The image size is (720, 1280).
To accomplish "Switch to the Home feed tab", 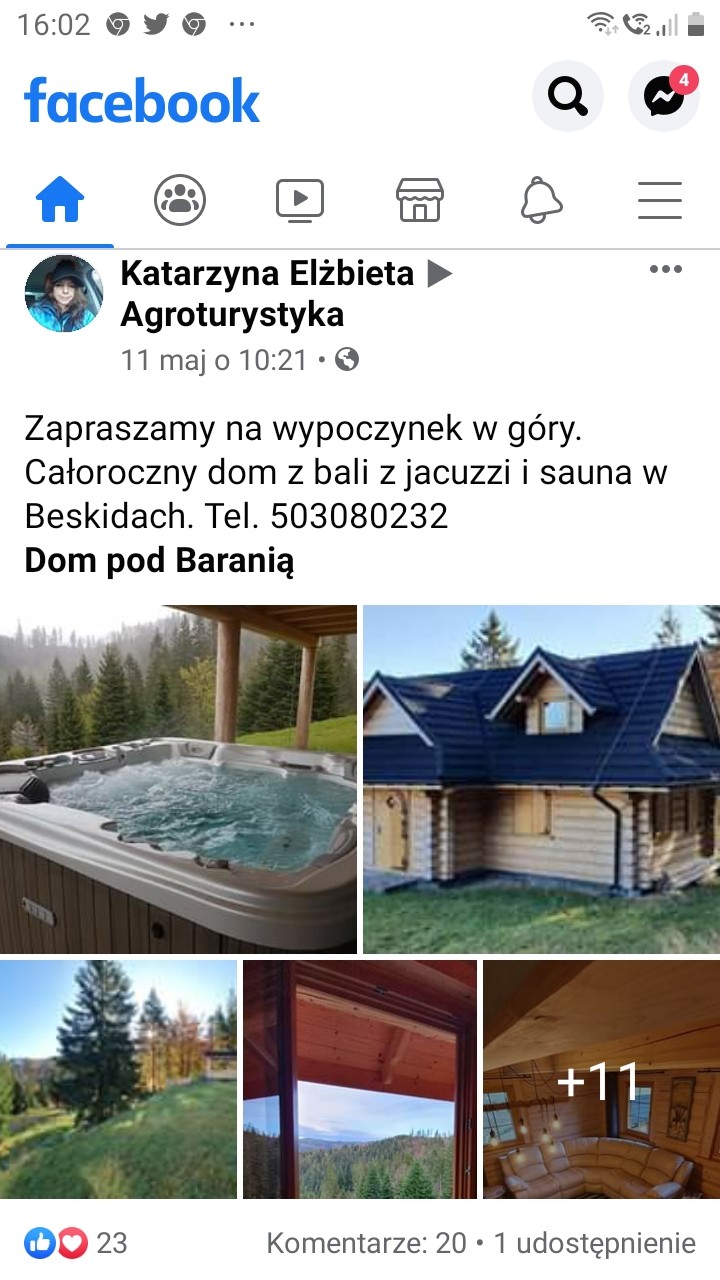I will pyautogui.click(x=60, y=200).
